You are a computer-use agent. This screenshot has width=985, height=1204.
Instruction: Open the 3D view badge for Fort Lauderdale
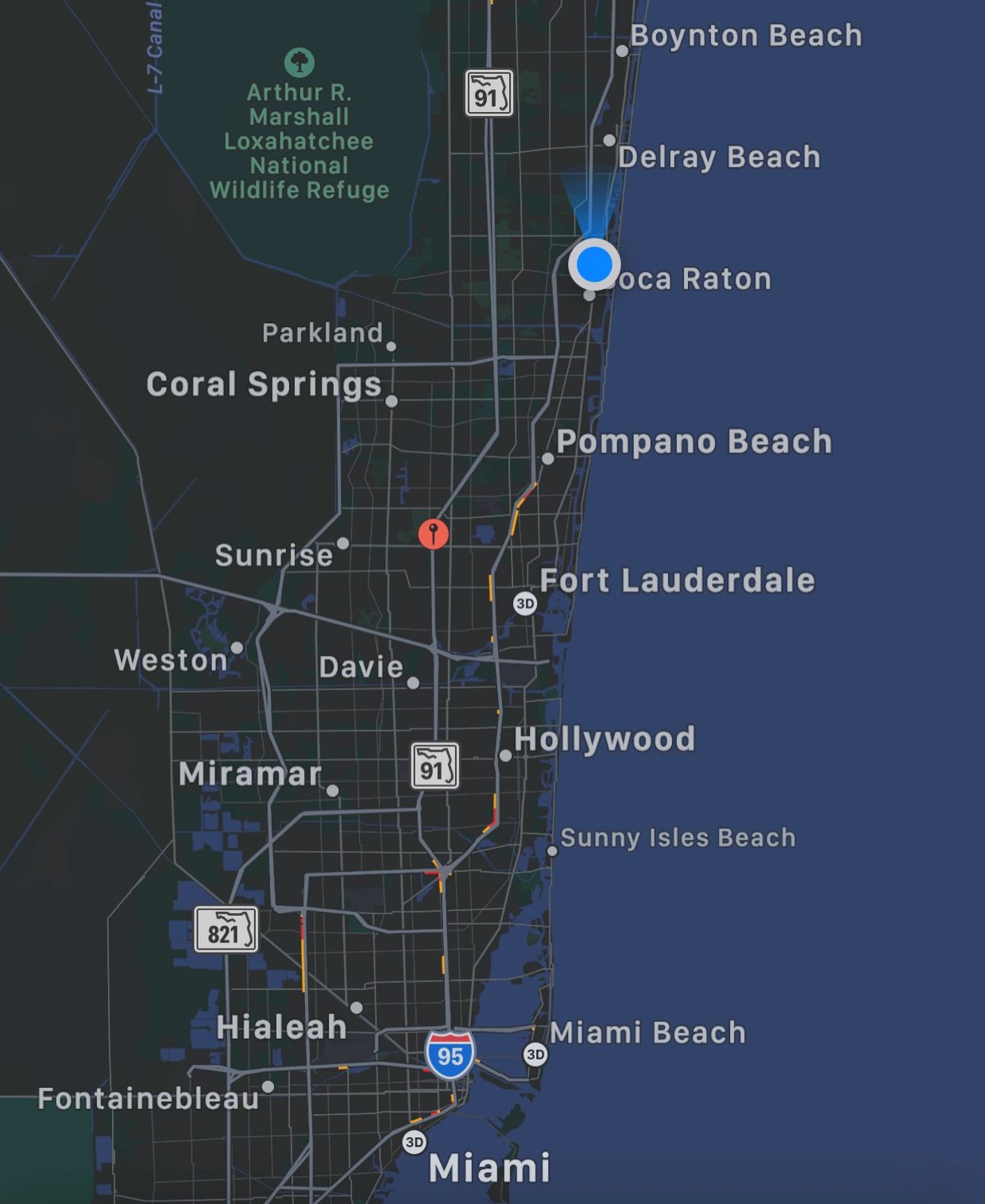coord(525,604)
